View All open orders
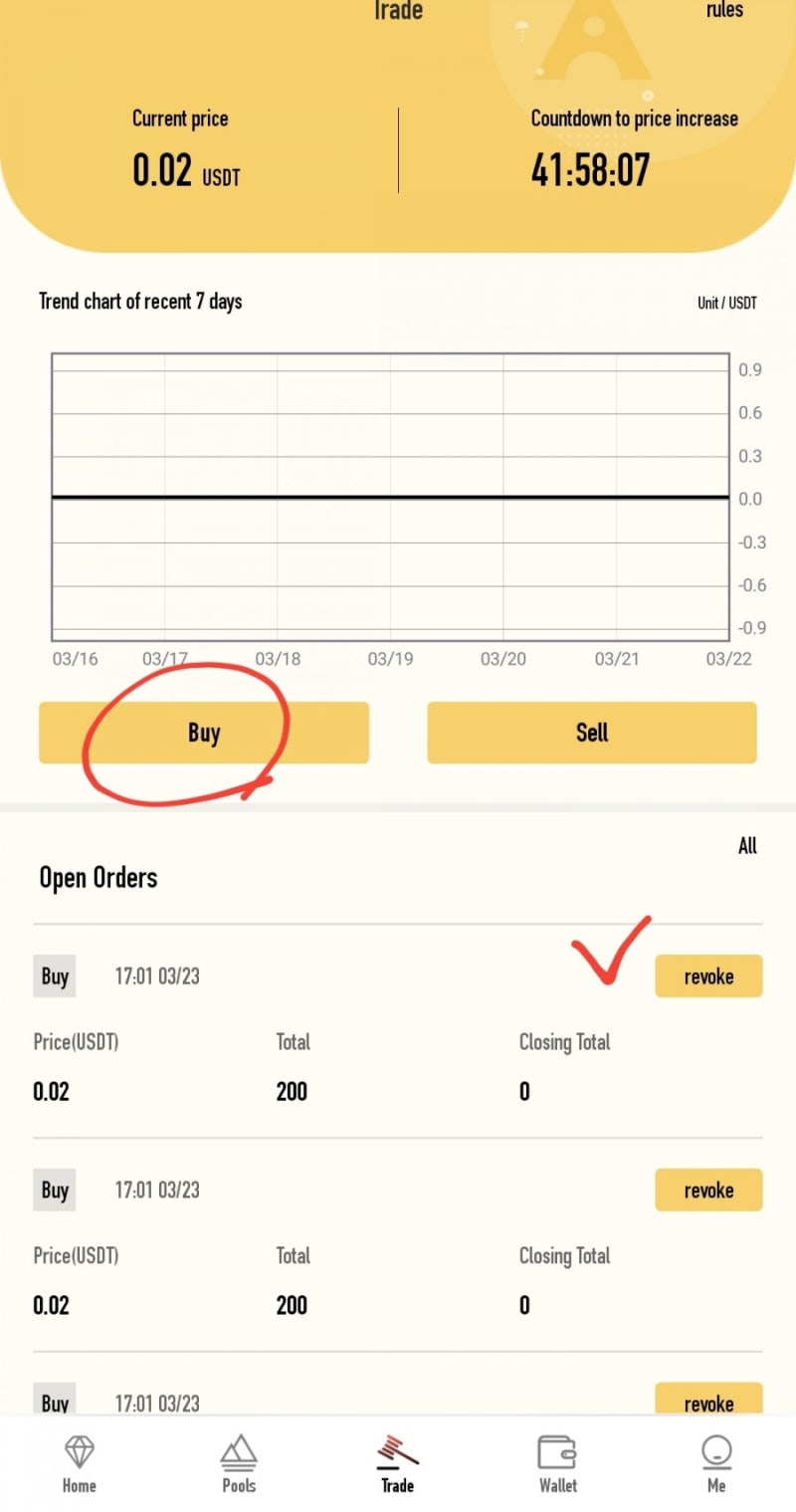796x1512 pixels. (747, 846)
